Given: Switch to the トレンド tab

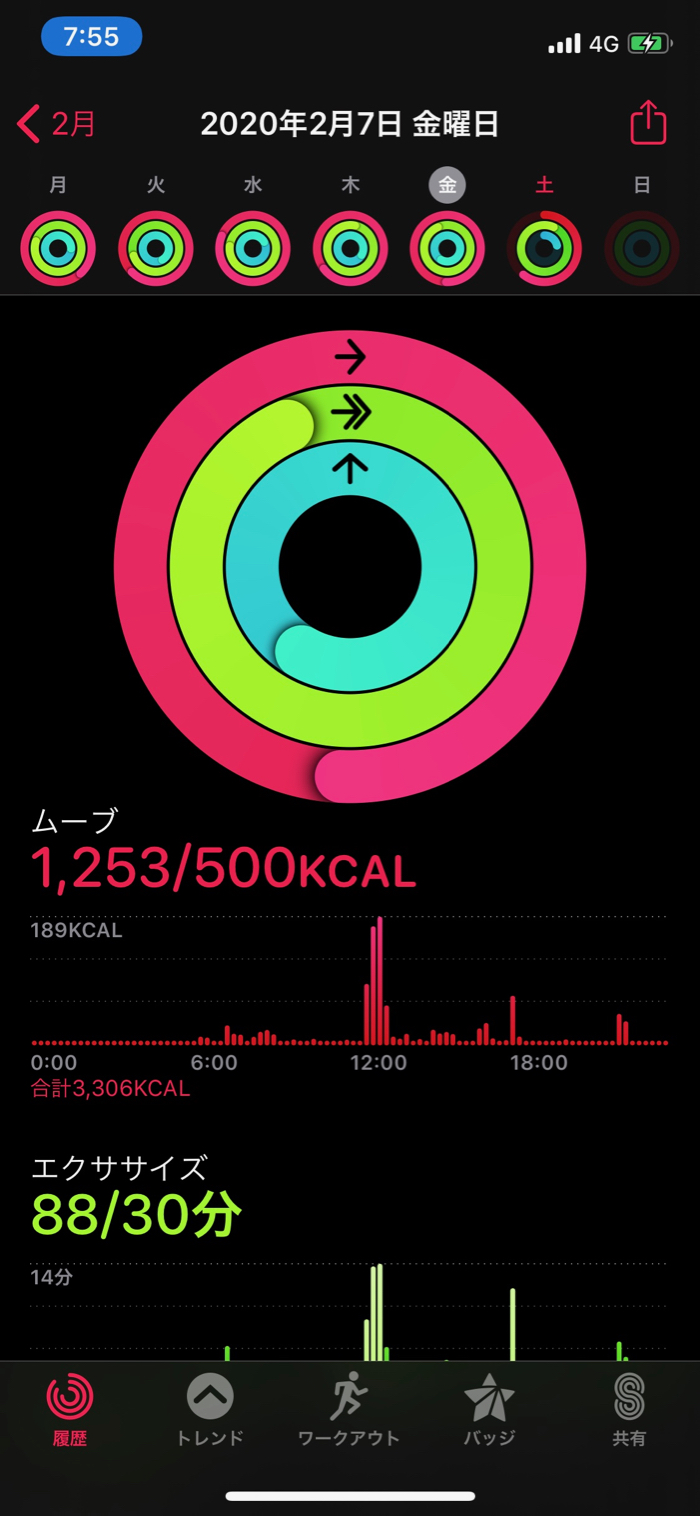Looking at the screenshot, I should [x=210, y=1410].
